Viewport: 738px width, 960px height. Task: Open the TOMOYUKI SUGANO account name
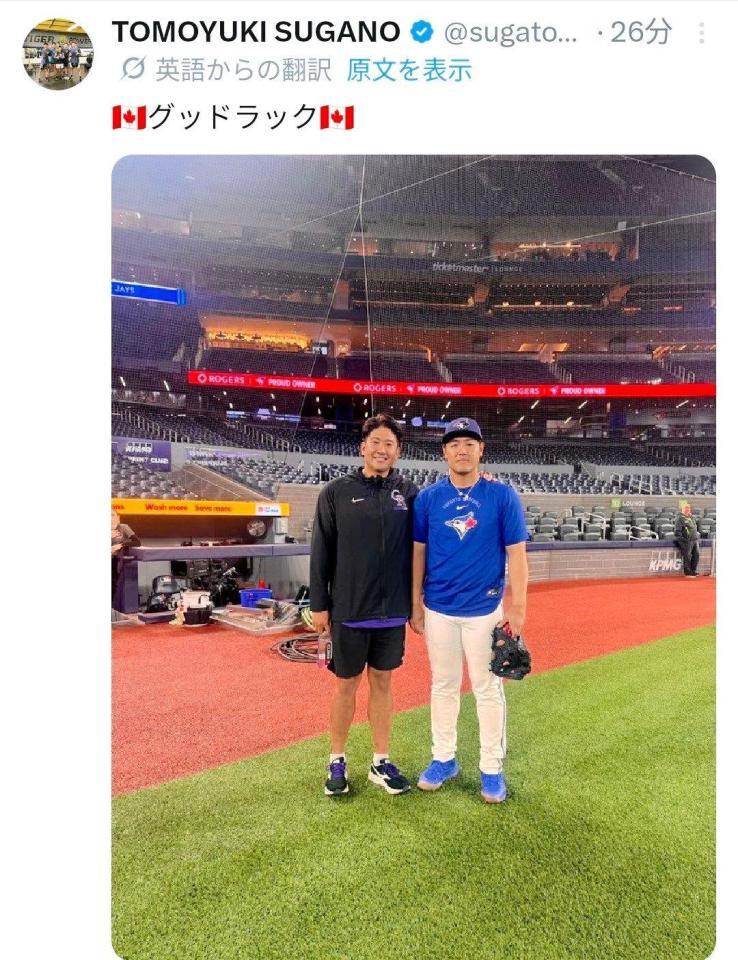click(256, 32)
